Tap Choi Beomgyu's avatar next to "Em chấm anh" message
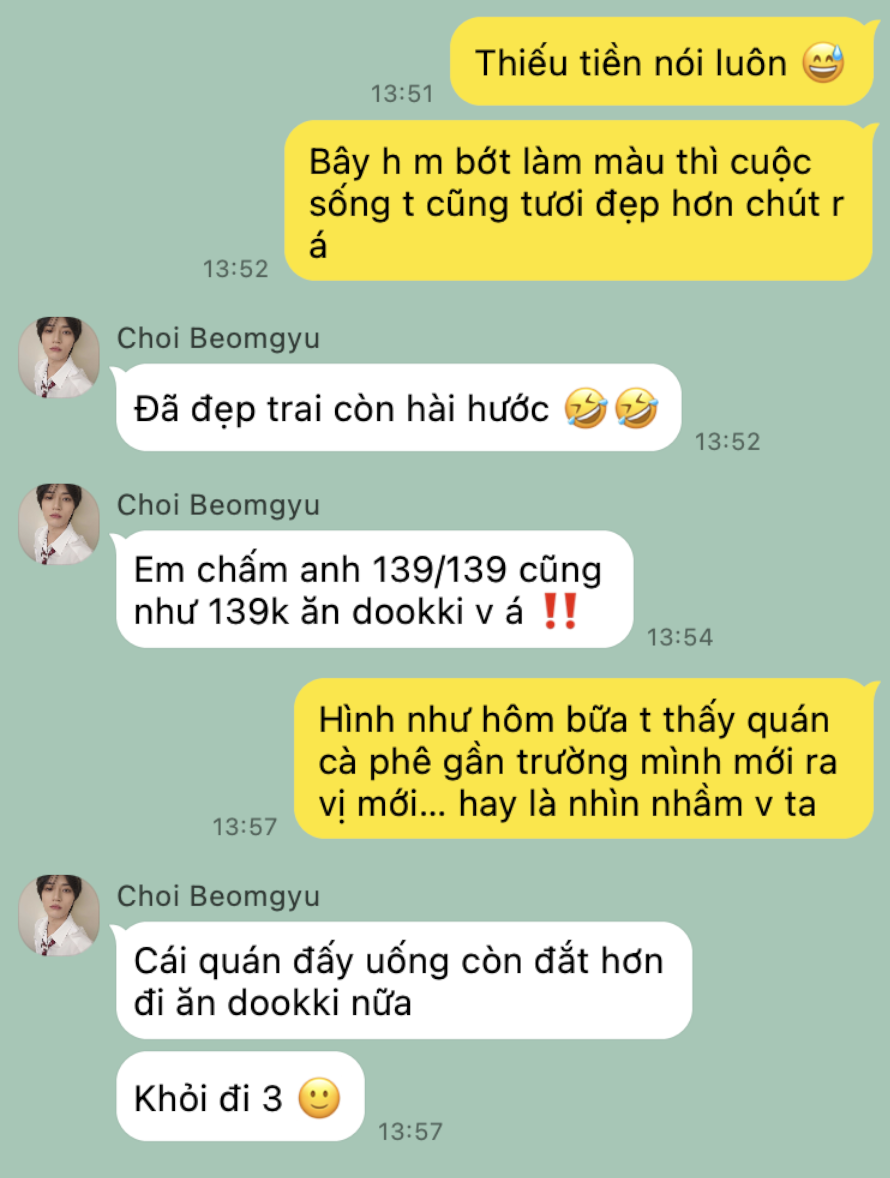This screenshot has height=1178, width=890. (59, 524)
